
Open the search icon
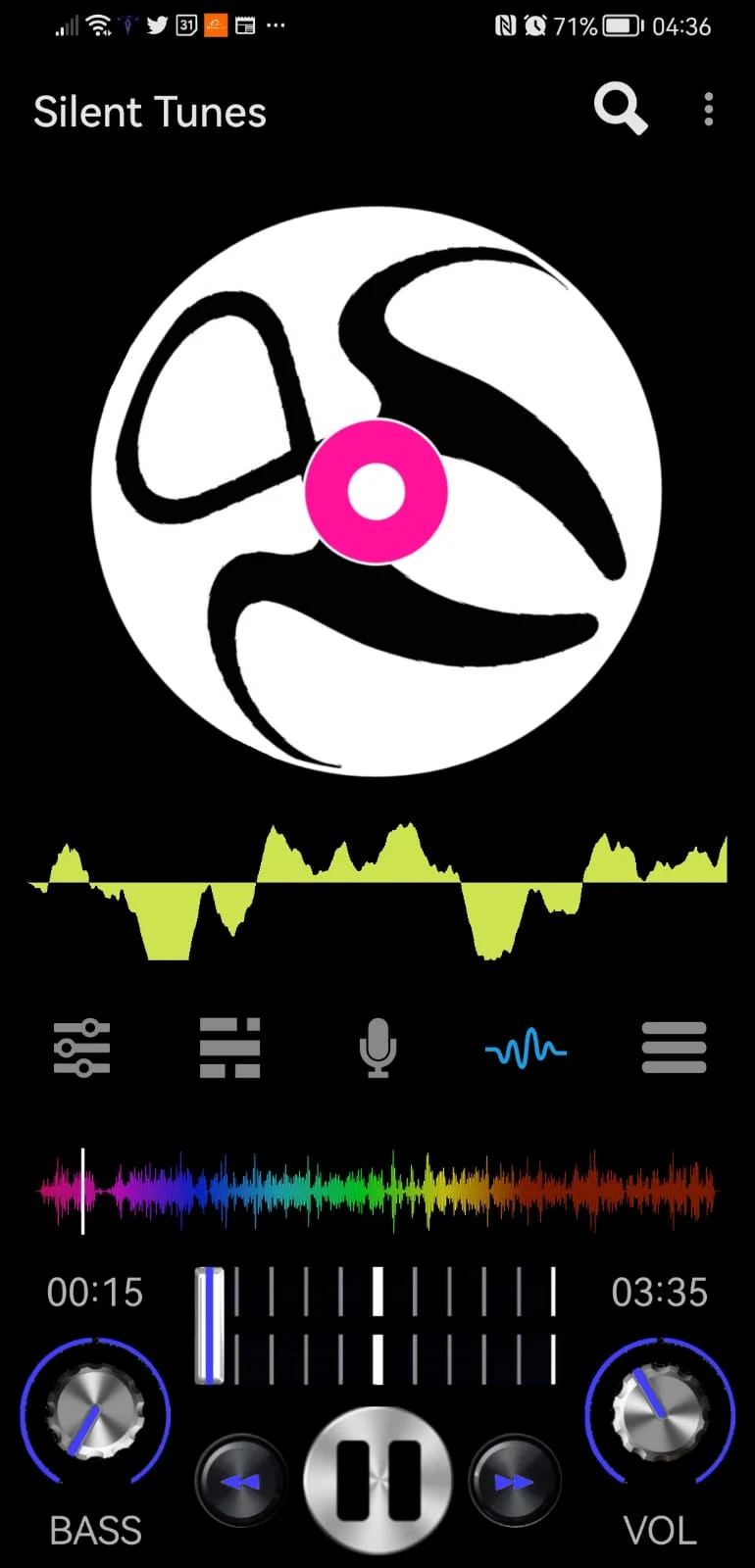pyautogui.click(x=621, y=109)
